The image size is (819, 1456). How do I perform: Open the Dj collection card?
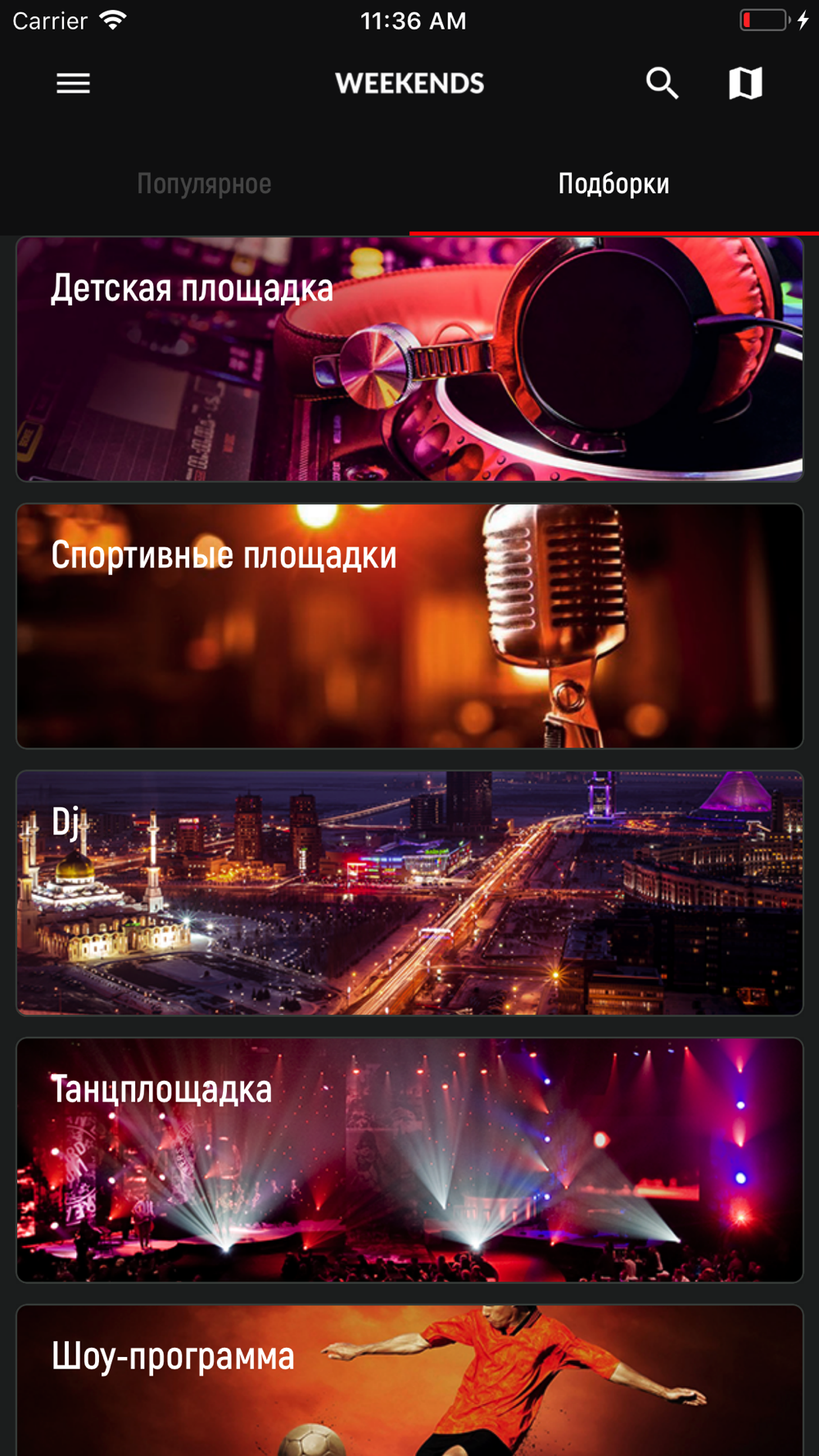pyautogui.click(x=409, y=893)
